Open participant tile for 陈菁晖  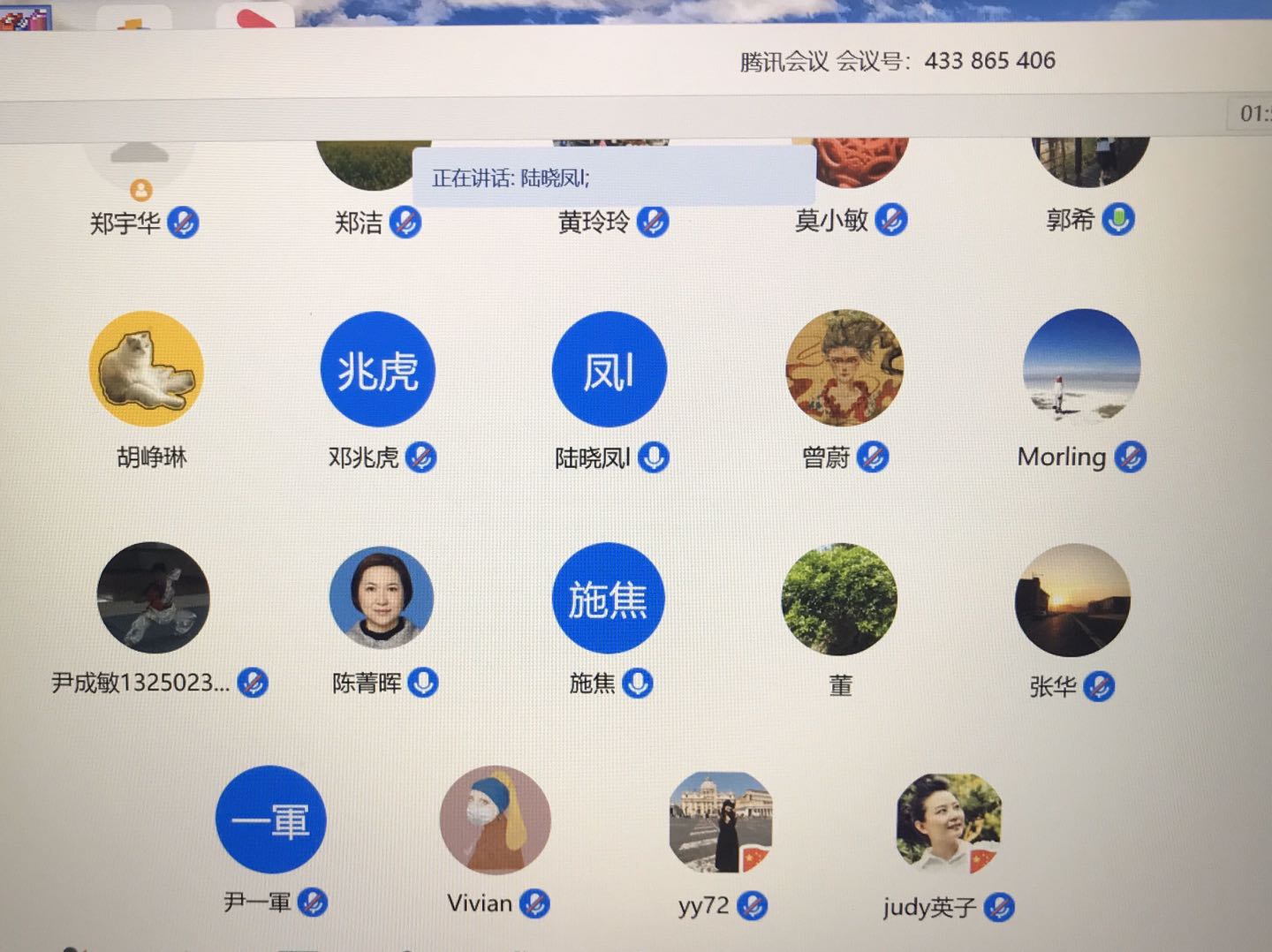(382, 598)
